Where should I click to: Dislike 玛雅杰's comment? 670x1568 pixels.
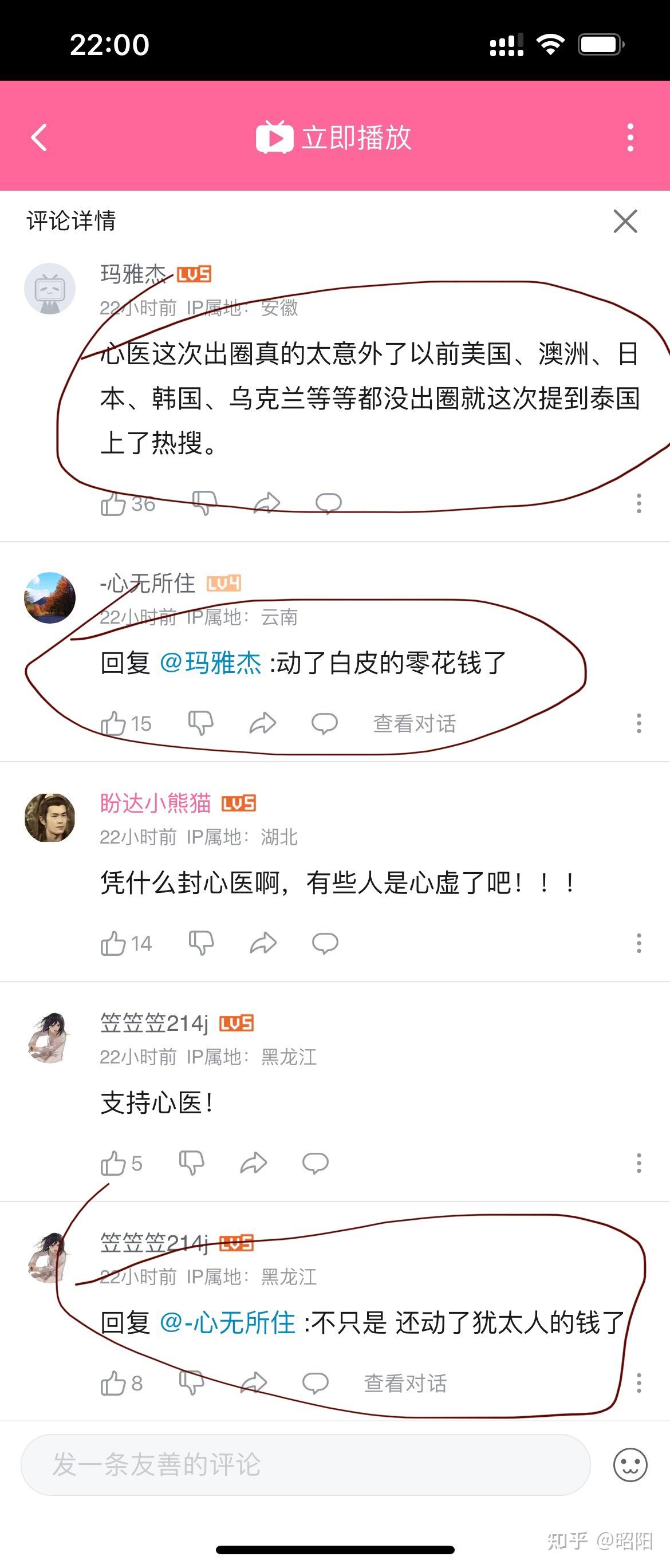(x=204, y=503)
